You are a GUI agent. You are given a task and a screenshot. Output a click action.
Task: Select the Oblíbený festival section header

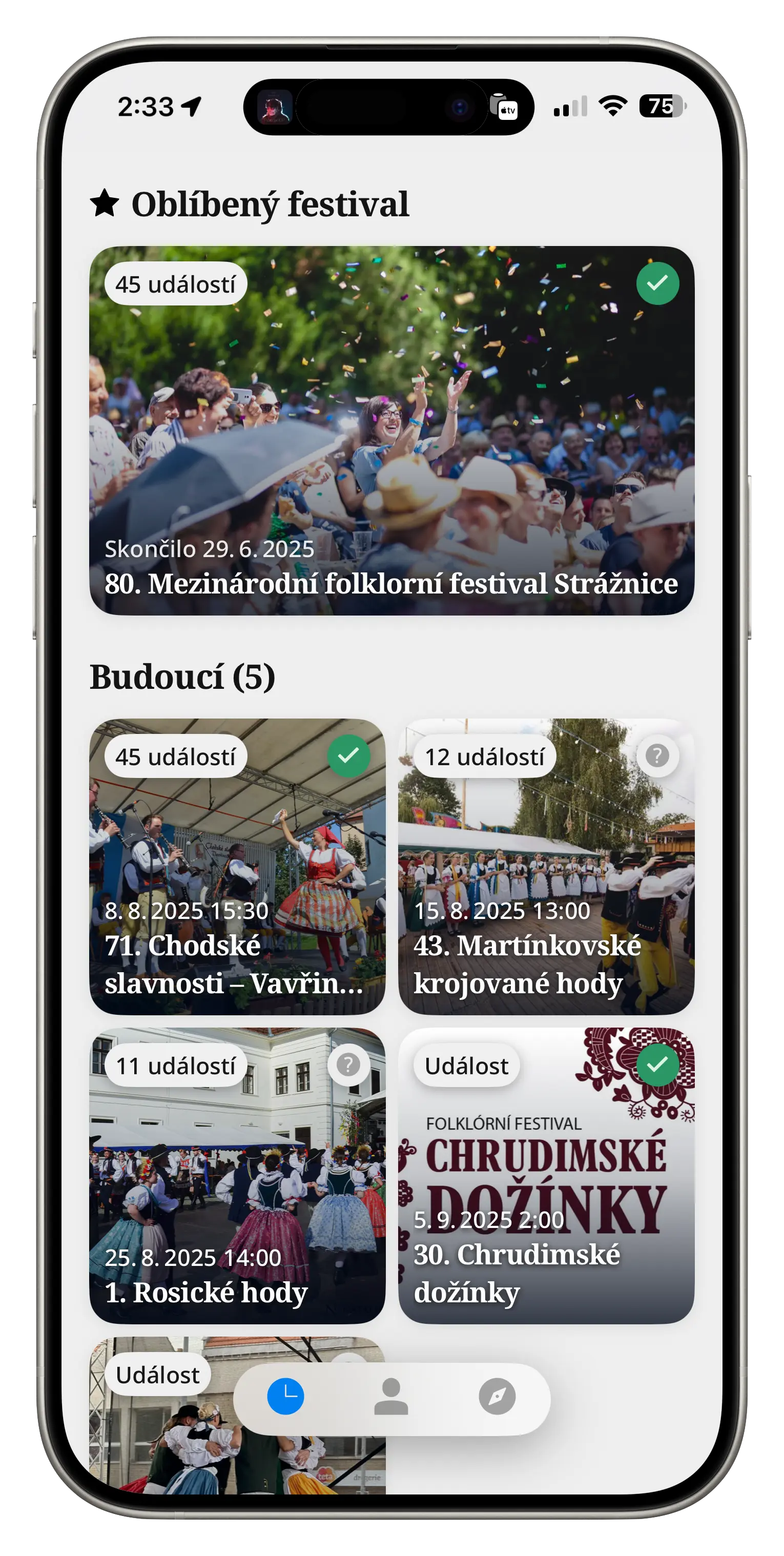point(270,203)
